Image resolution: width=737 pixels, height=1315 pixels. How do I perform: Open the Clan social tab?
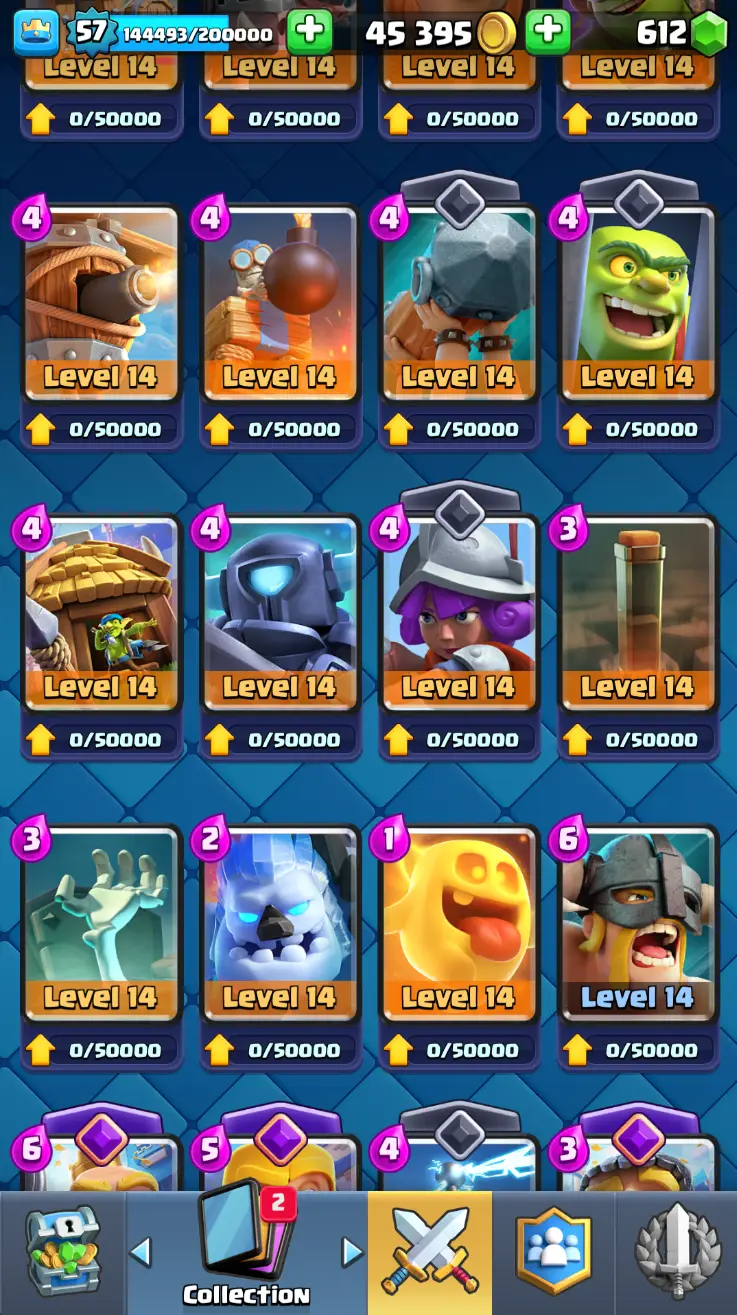(x=553, y=1252)
